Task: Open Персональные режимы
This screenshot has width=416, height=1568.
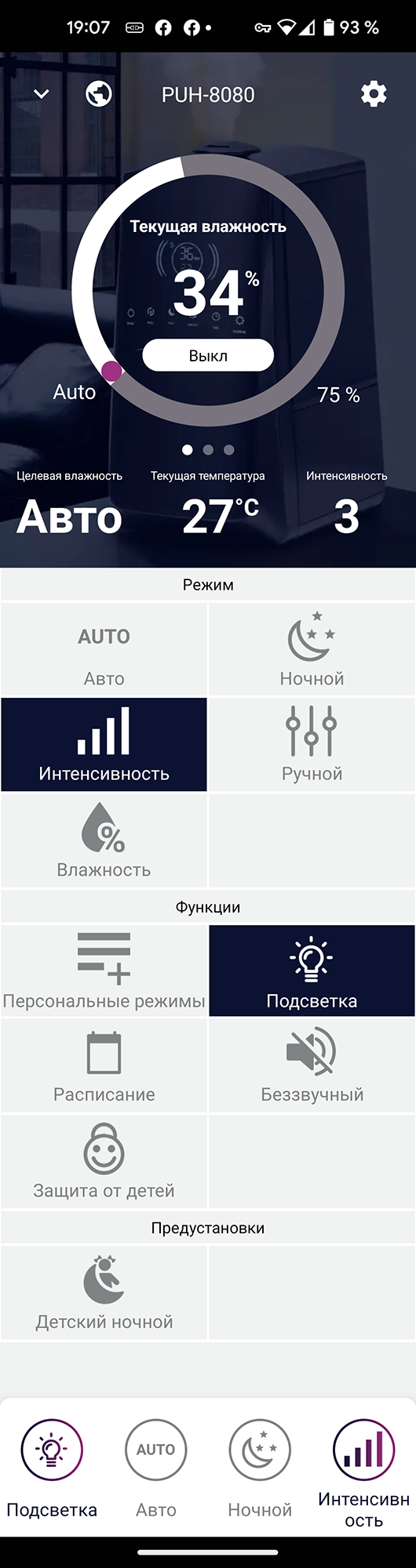Action: click(x=104, y=971)
